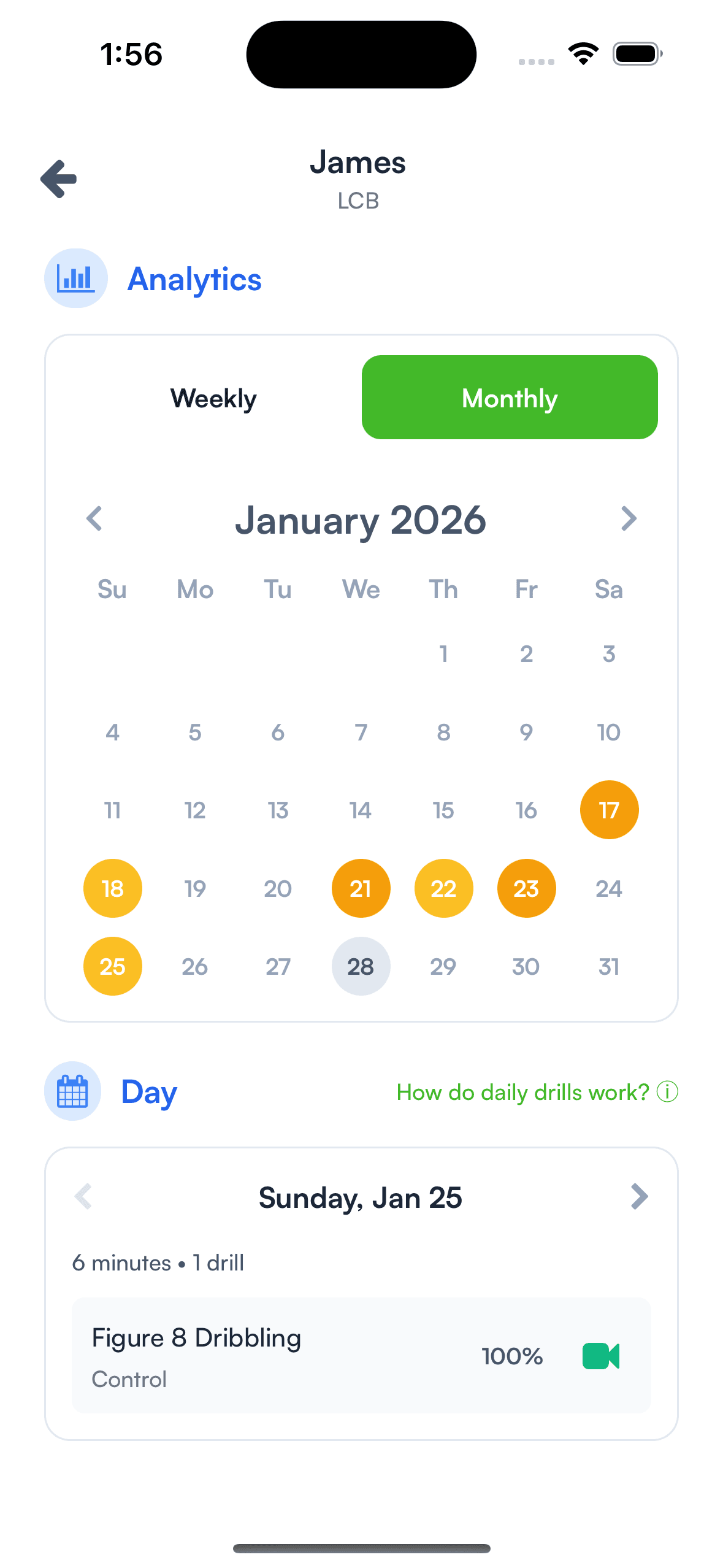Screen dimensions: 723x1568
Task: Tap the 100% completion indicator
Action: (511, 1356)
